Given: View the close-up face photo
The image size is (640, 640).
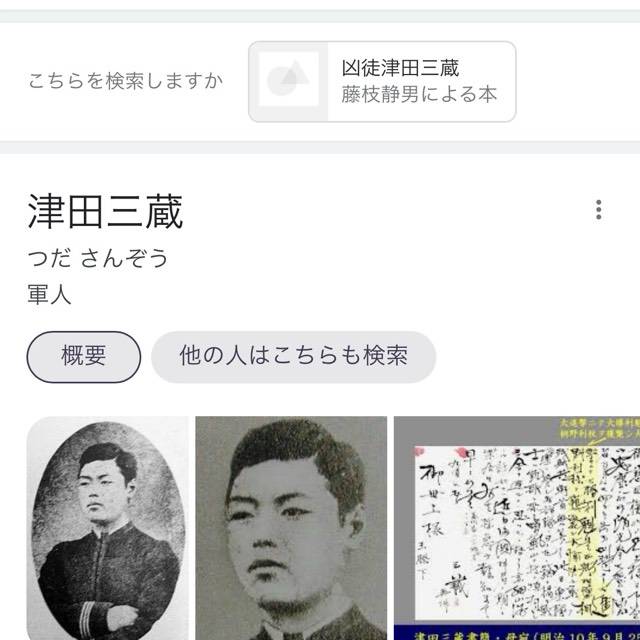Looking at the screenshot, I should pos(290,528).
